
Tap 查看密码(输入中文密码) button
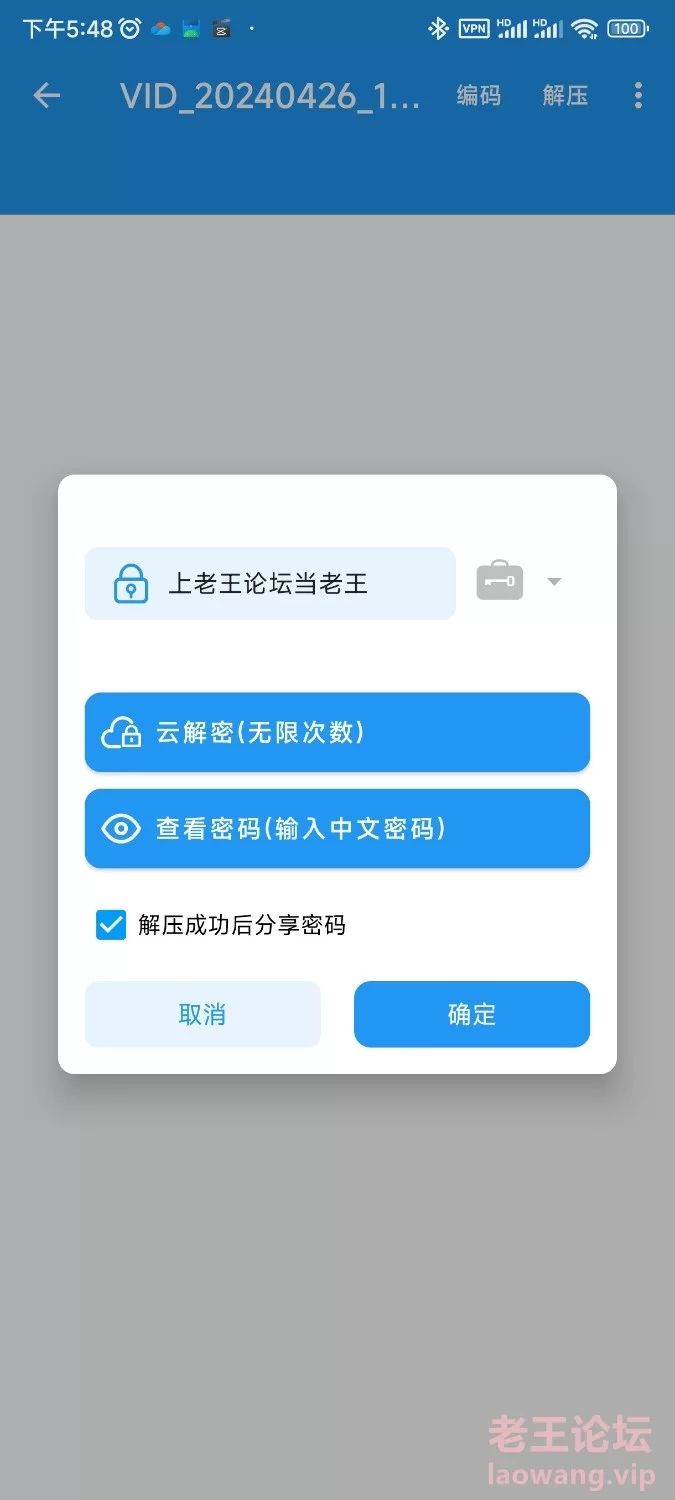pyautogui.click(x=337, y=829)
